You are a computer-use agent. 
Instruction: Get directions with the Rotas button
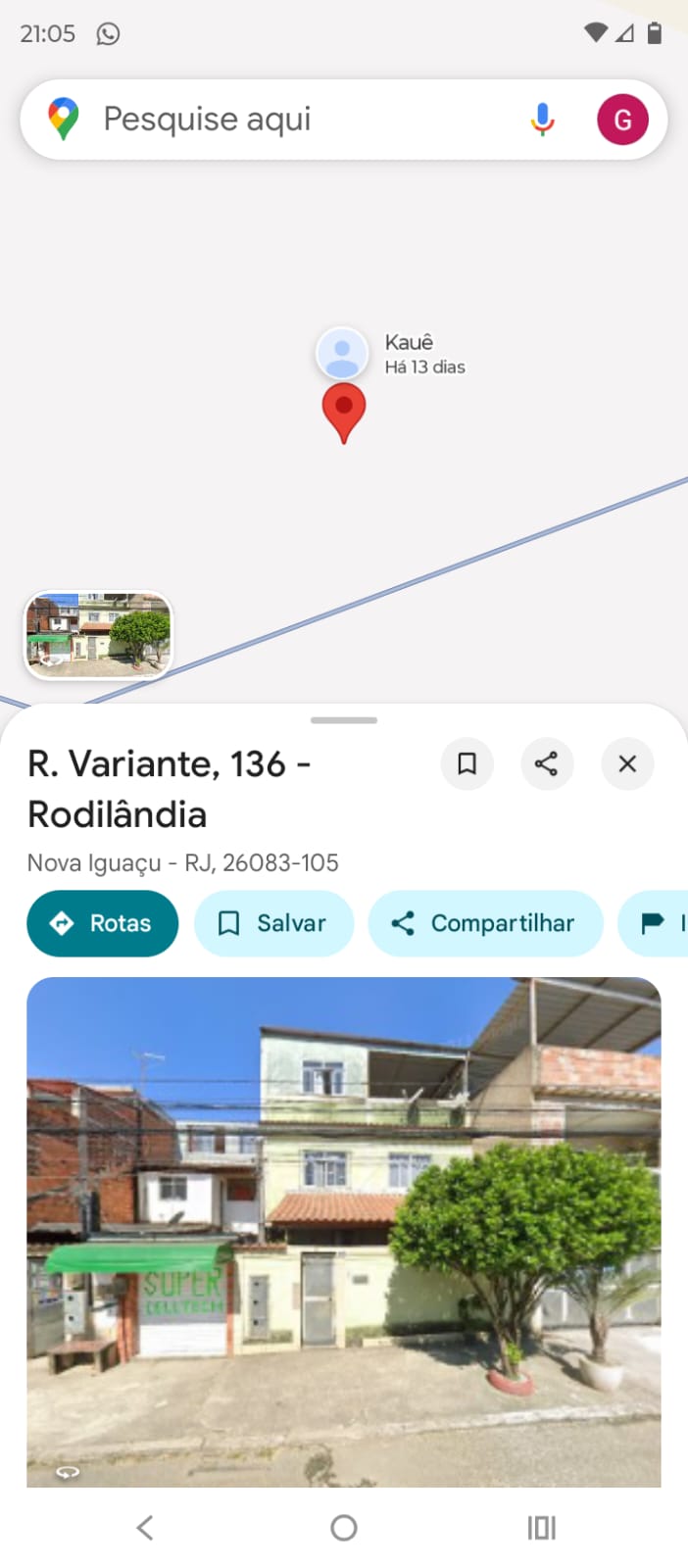tap(102, 923)
